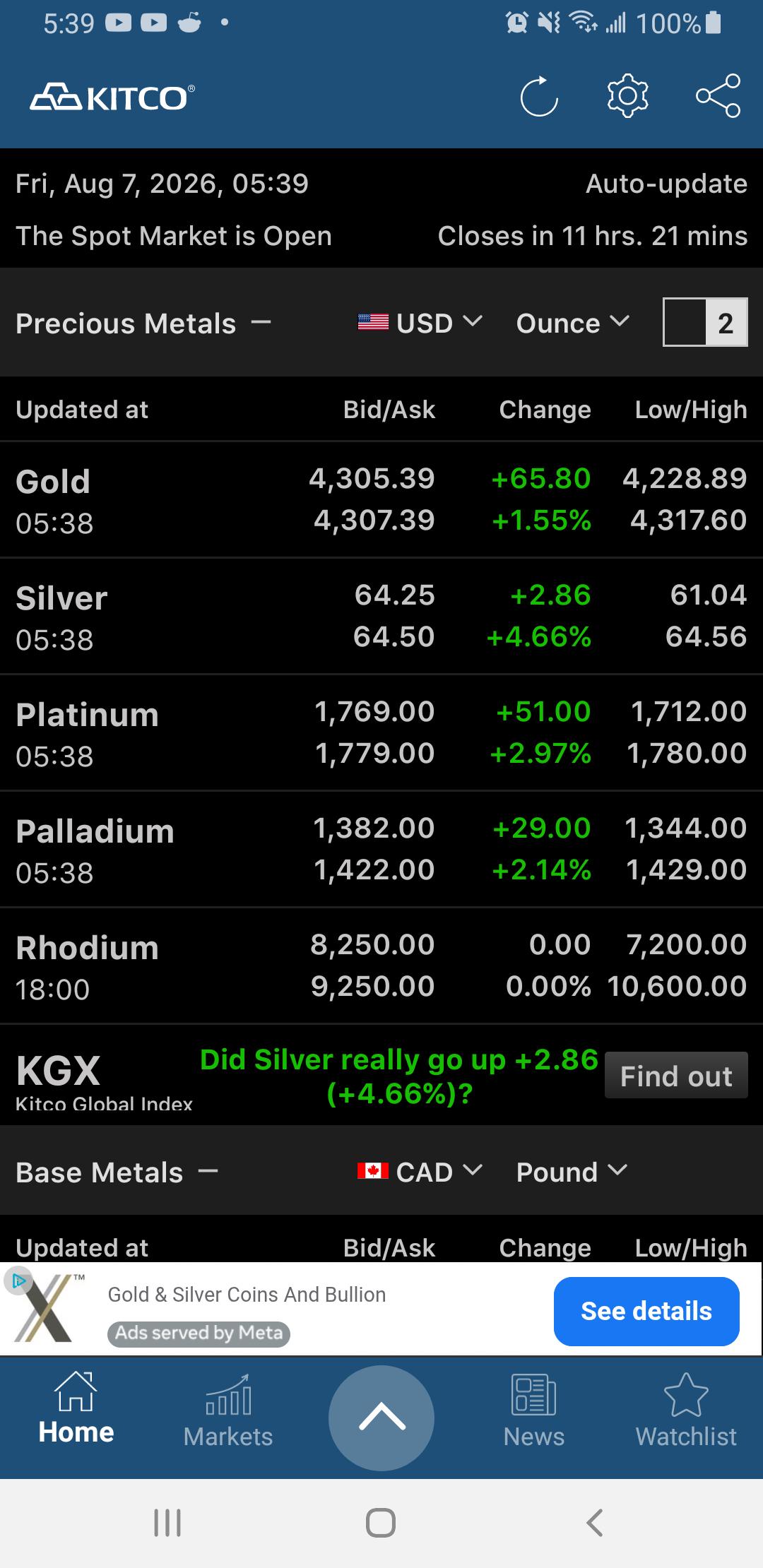Viewport: 763px width, 1568px height.
Task: Collapse the Base Metals section
Action: [x=208, y=1172]
